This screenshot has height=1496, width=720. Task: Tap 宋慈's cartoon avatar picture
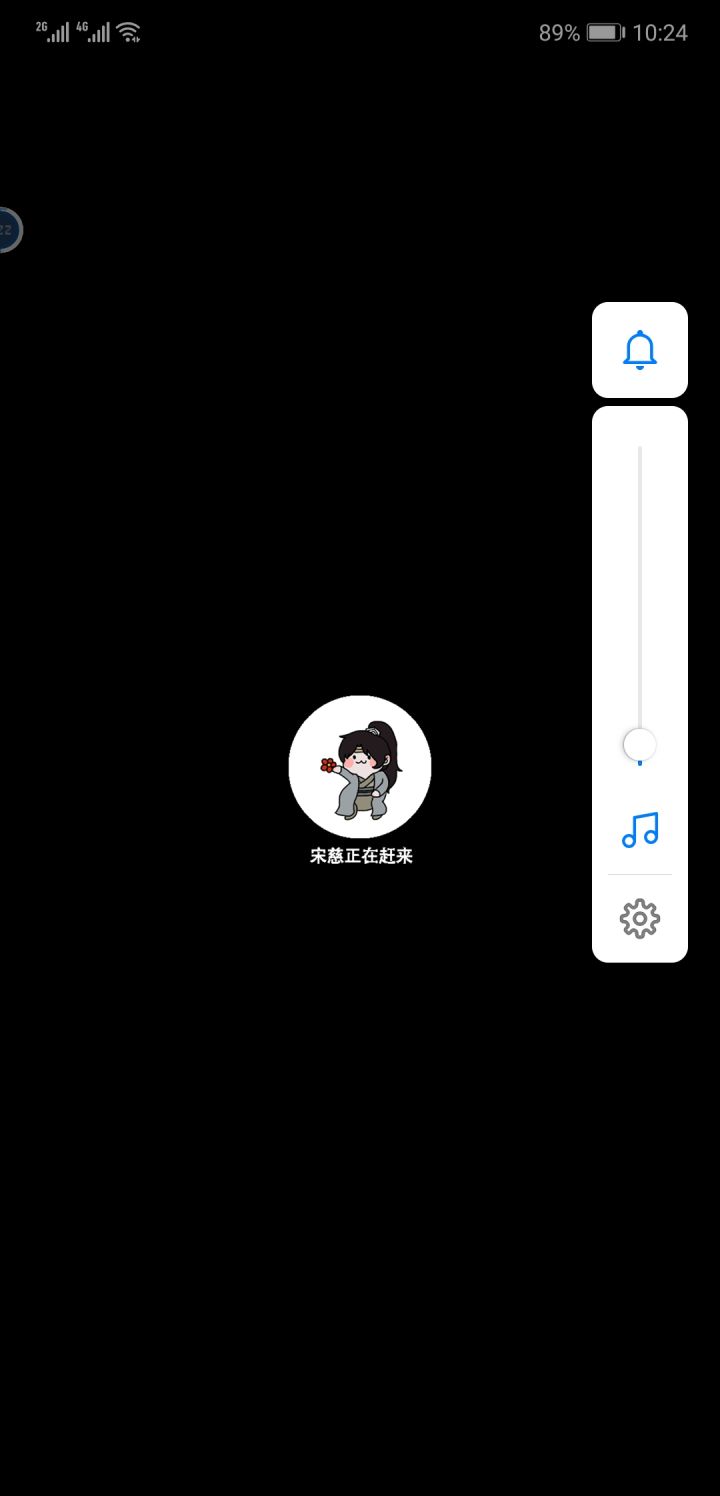click(360, 765)
